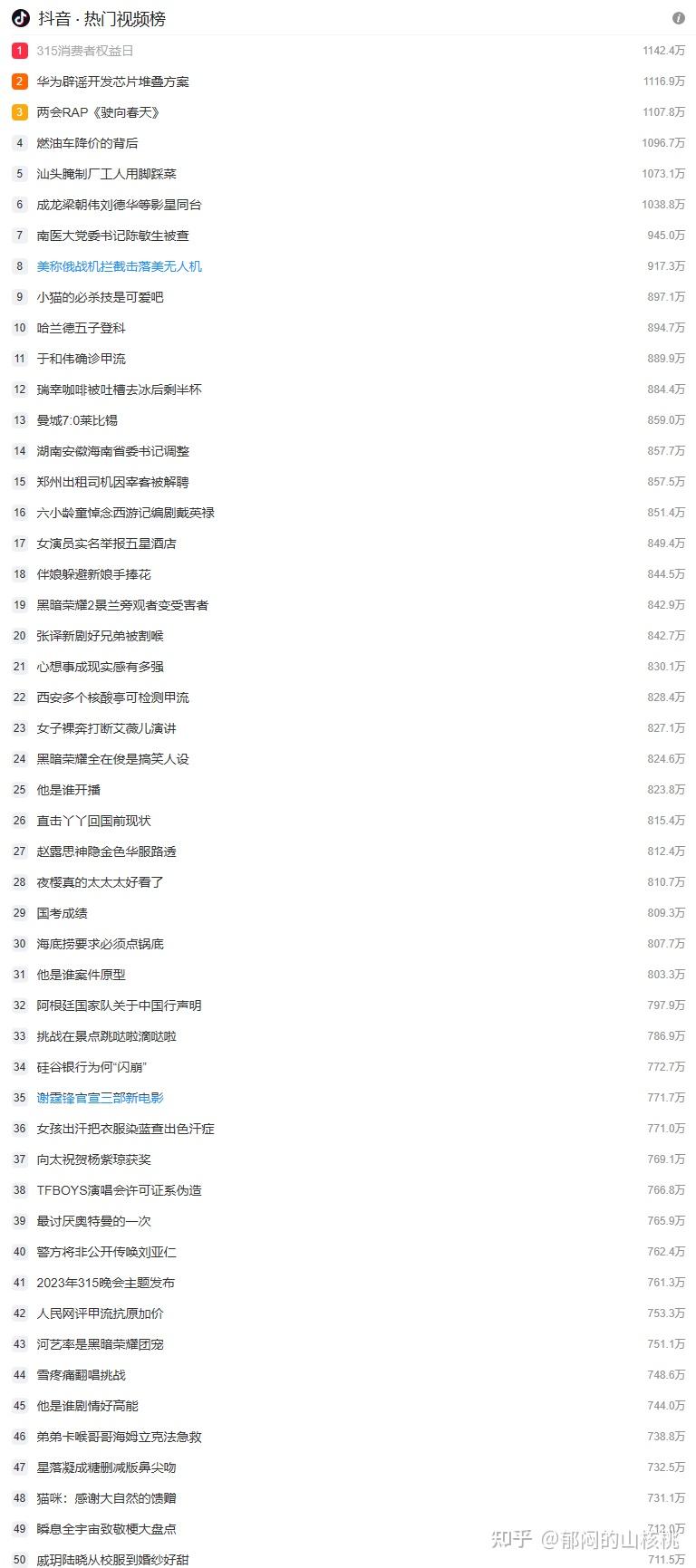The height and width of the screenshot is (1568, 696).
Task: Open 两会RAP《驶向春天》
Action: 98,112
